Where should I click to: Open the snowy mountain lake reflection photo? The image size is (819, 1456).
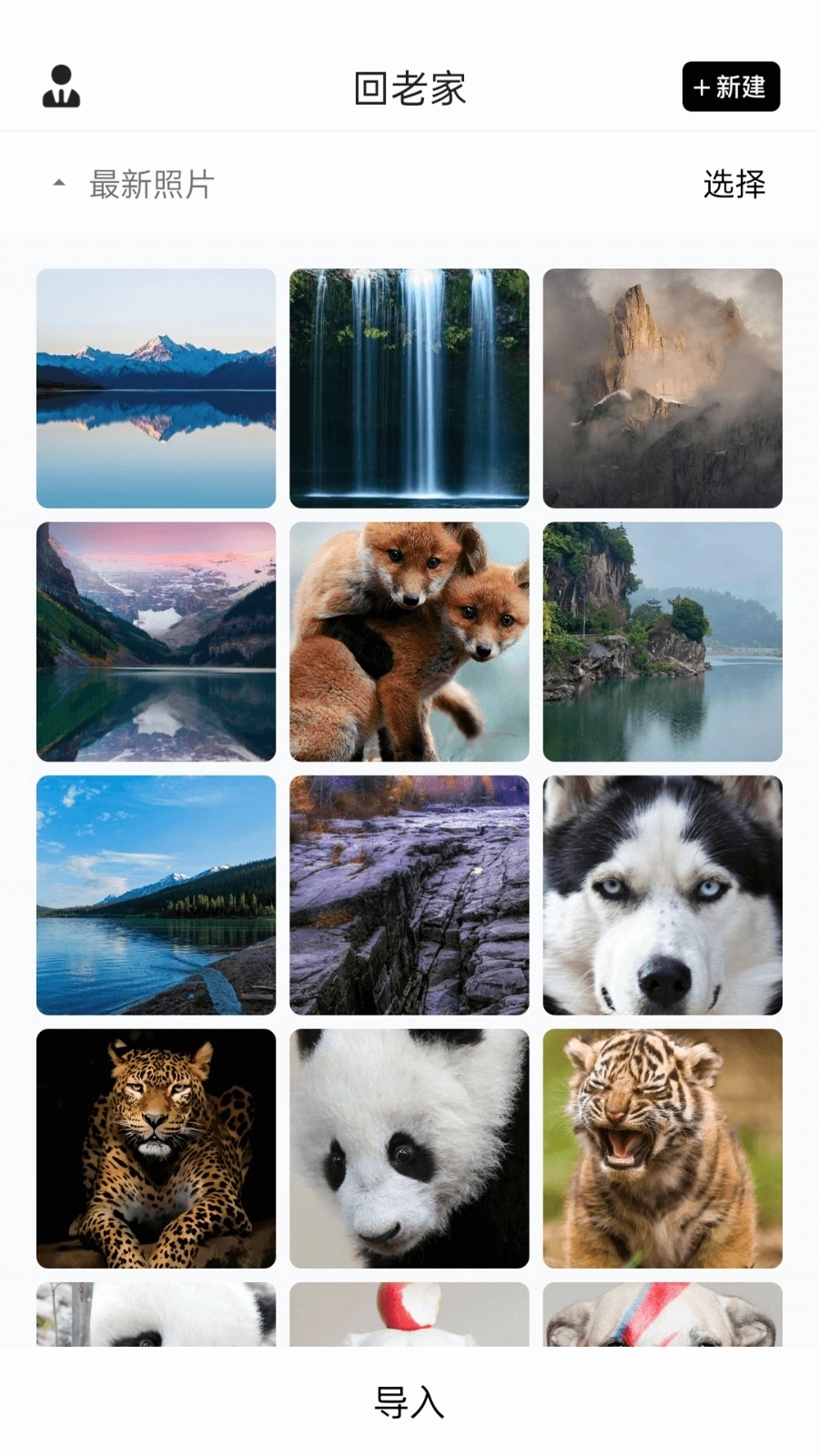pyautogui.click(x=156, y=389)
